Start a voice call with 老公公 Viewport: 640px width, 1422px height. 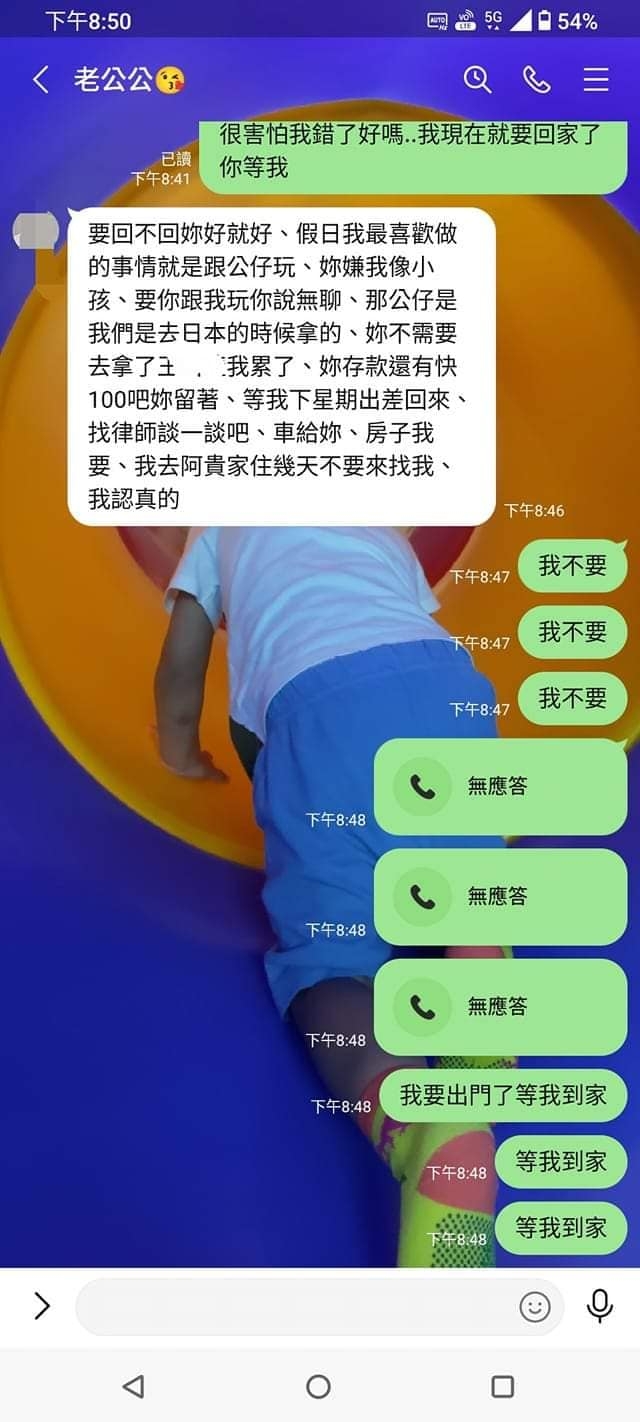[537, 80]
